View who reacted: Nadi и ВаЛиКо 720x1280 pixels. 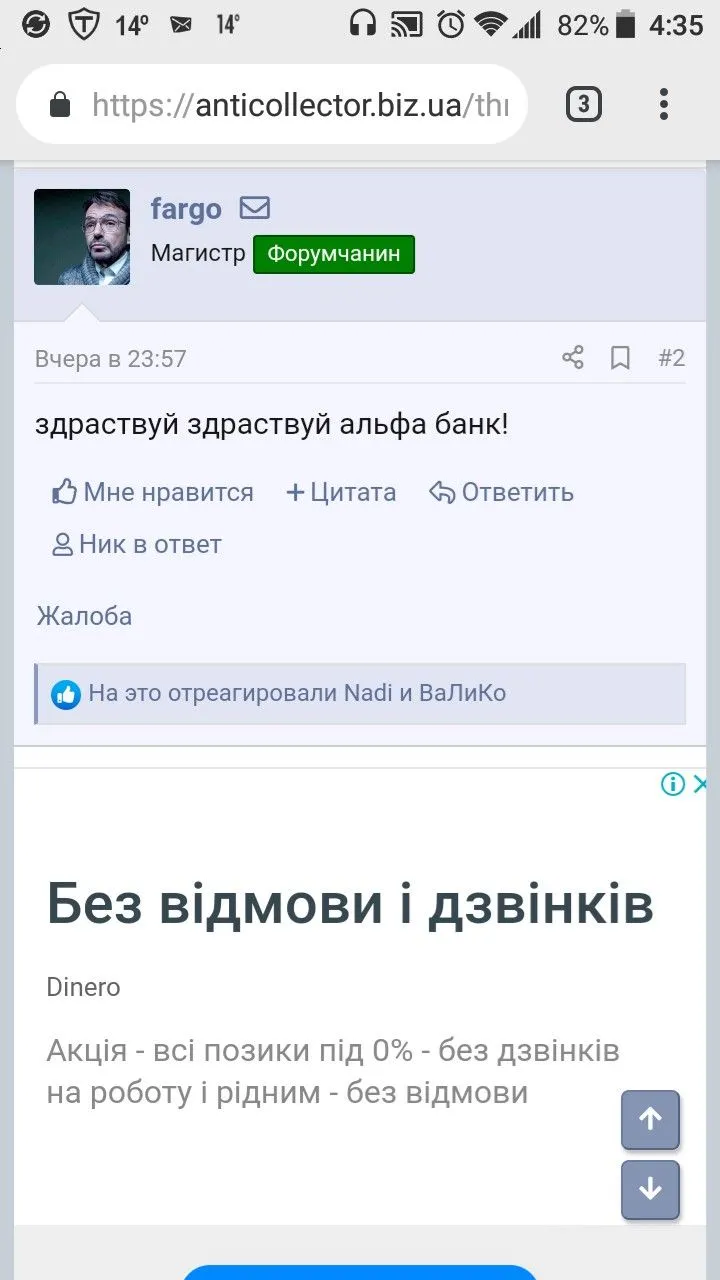(x=297, y=693)
